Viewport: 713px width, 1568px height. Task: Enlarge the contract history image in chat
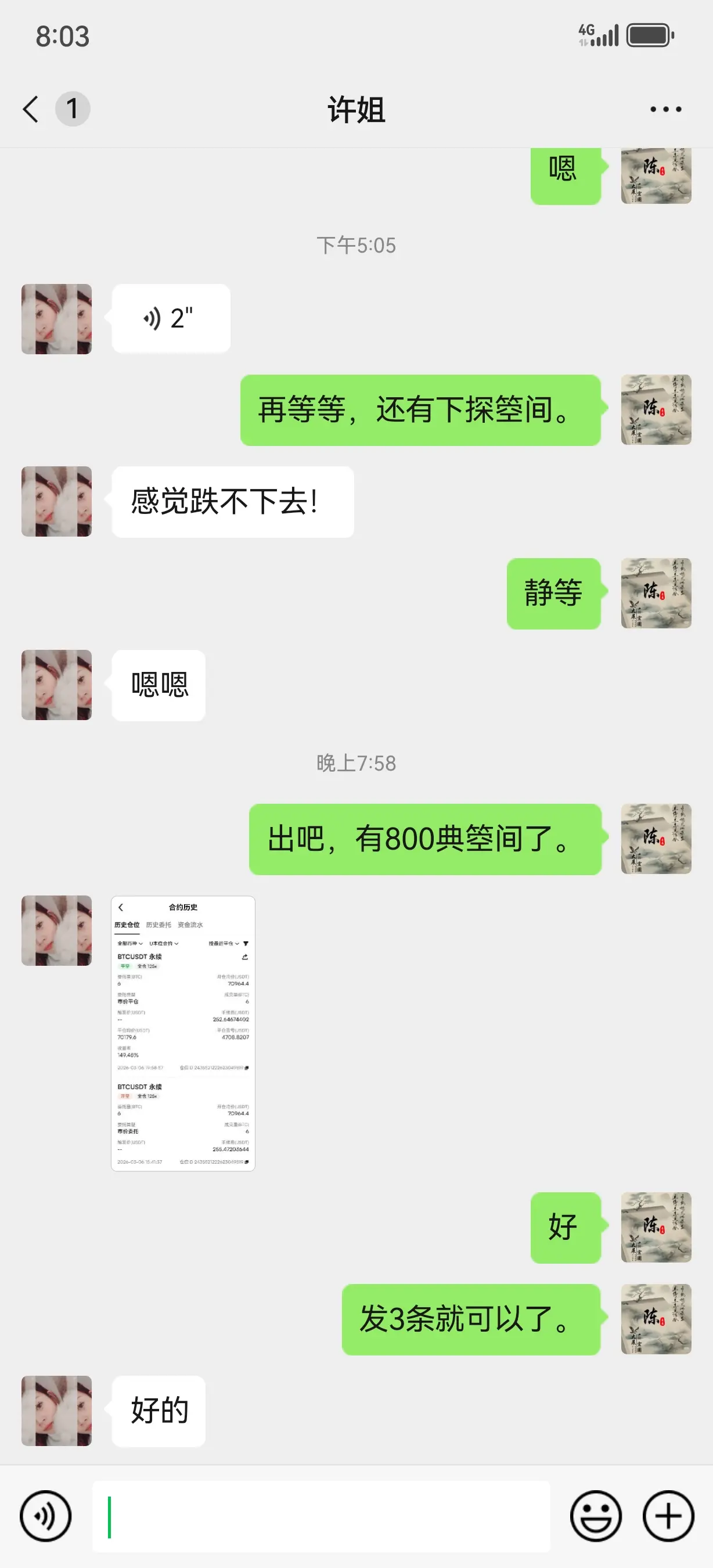point(182,1035)
